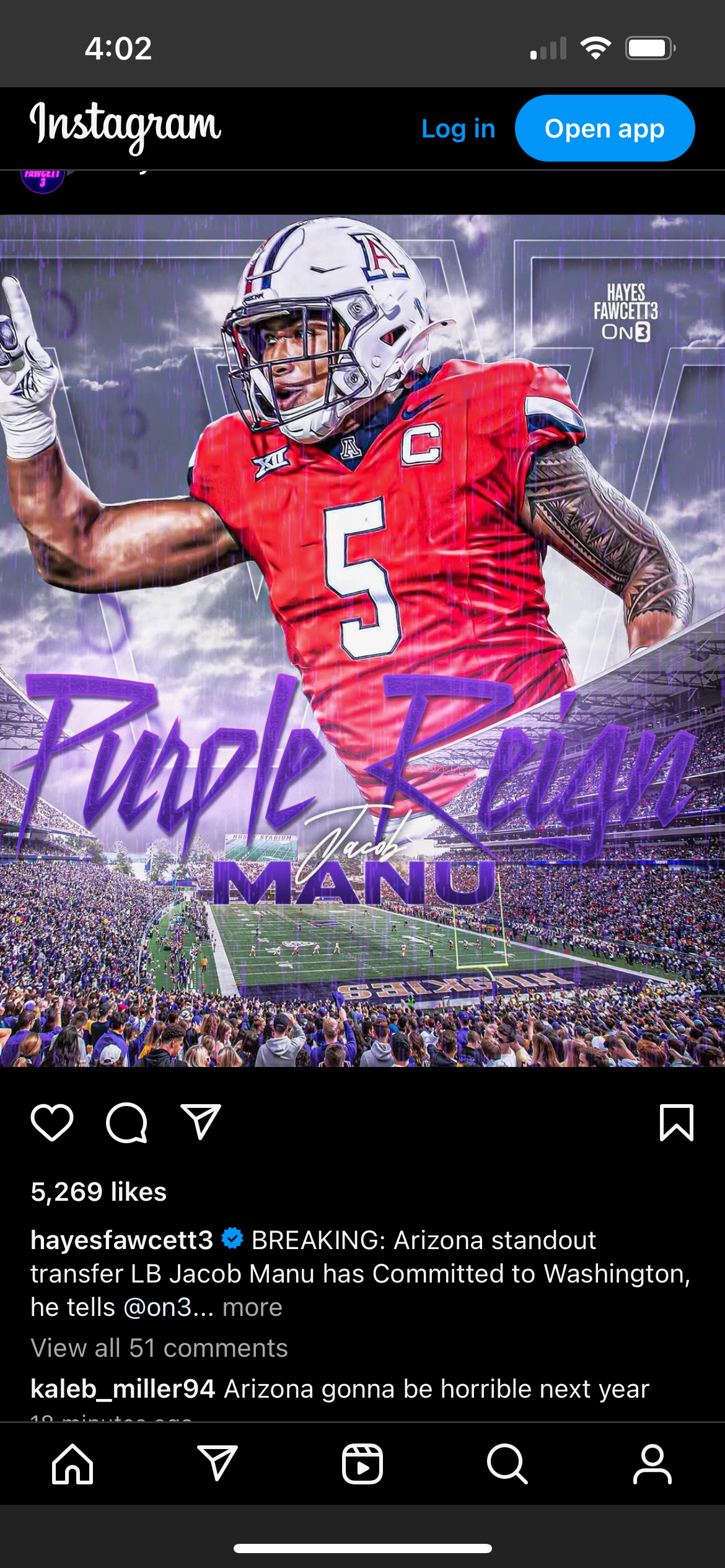Viewport: 725px width, 1568px height.
Task: Bookmark the Jacob Manu post
Action: pyautogui.click(x=676, y=1122)
